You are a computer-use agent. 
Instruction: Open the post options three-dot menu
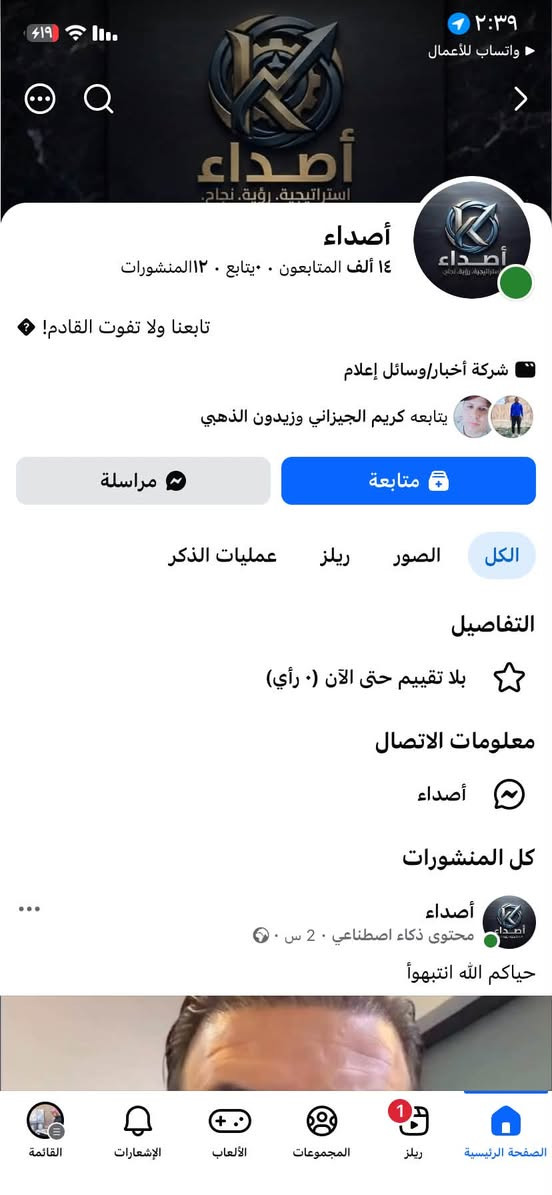click(x=30, y=908)
